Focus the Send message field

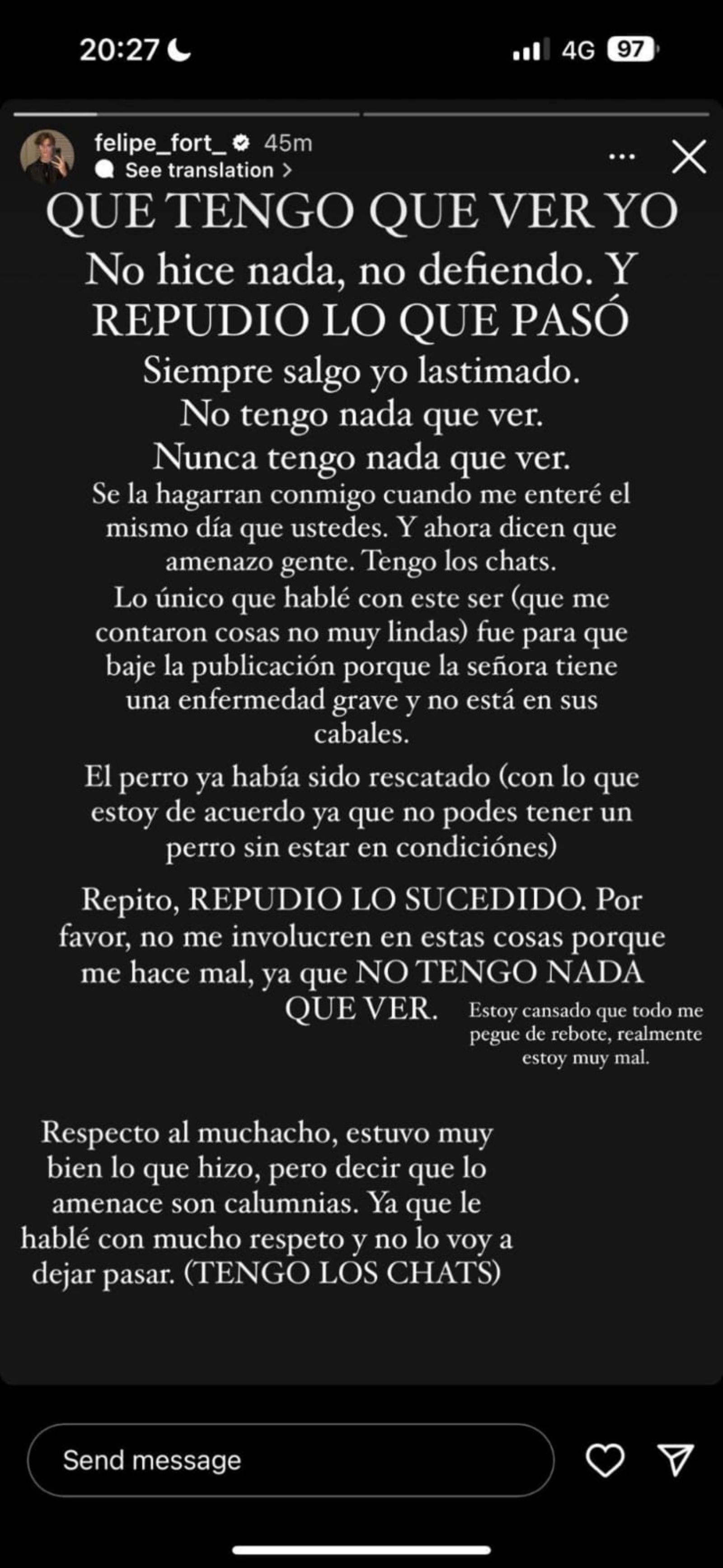tap(290, 1460)
